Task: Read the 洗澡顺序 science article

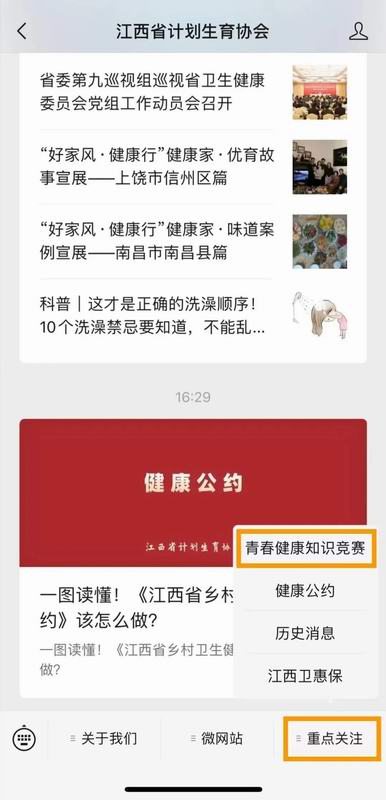Action: [x=193, y=316]
